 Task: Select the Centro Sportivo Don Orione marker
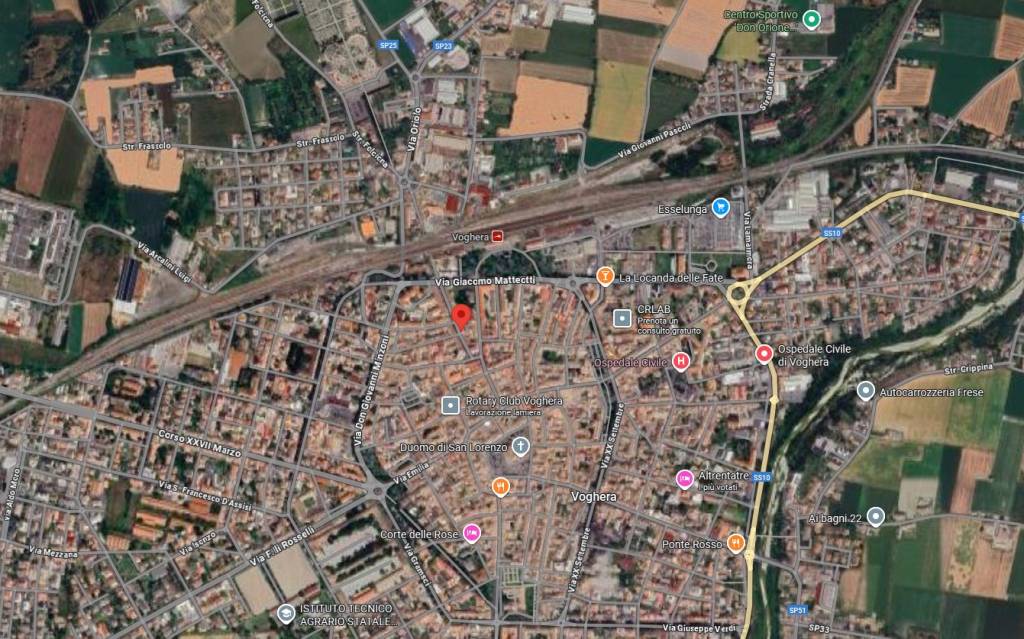coord(812,18)
